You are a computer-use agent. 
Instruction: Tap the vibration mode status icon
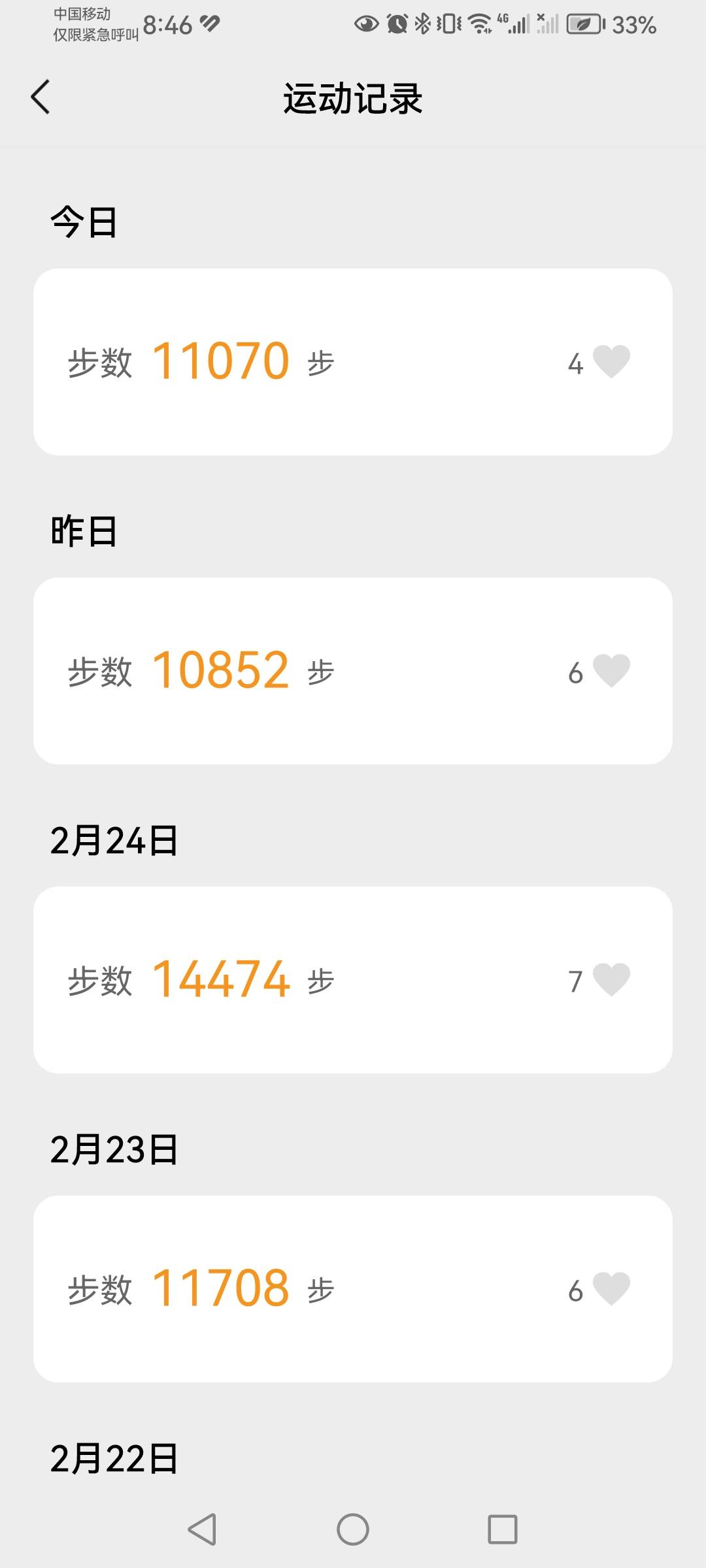(448, 25)
